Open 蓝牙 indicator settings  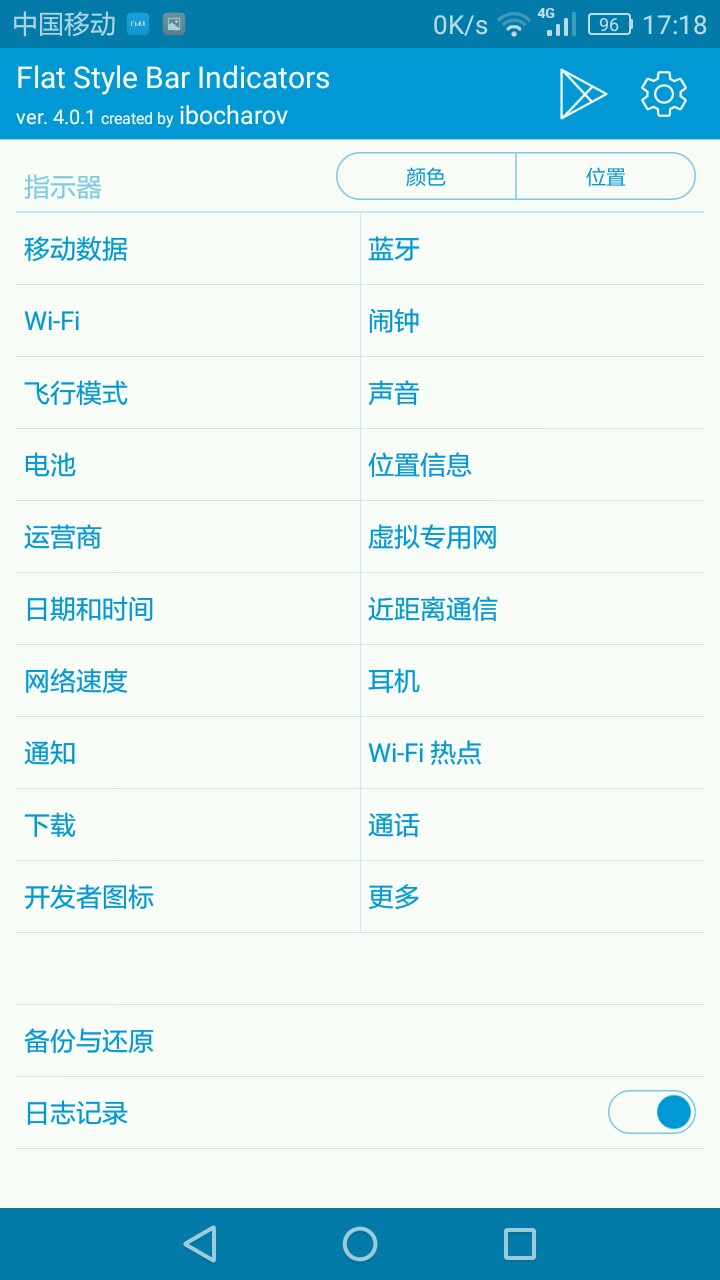point(532,249)
